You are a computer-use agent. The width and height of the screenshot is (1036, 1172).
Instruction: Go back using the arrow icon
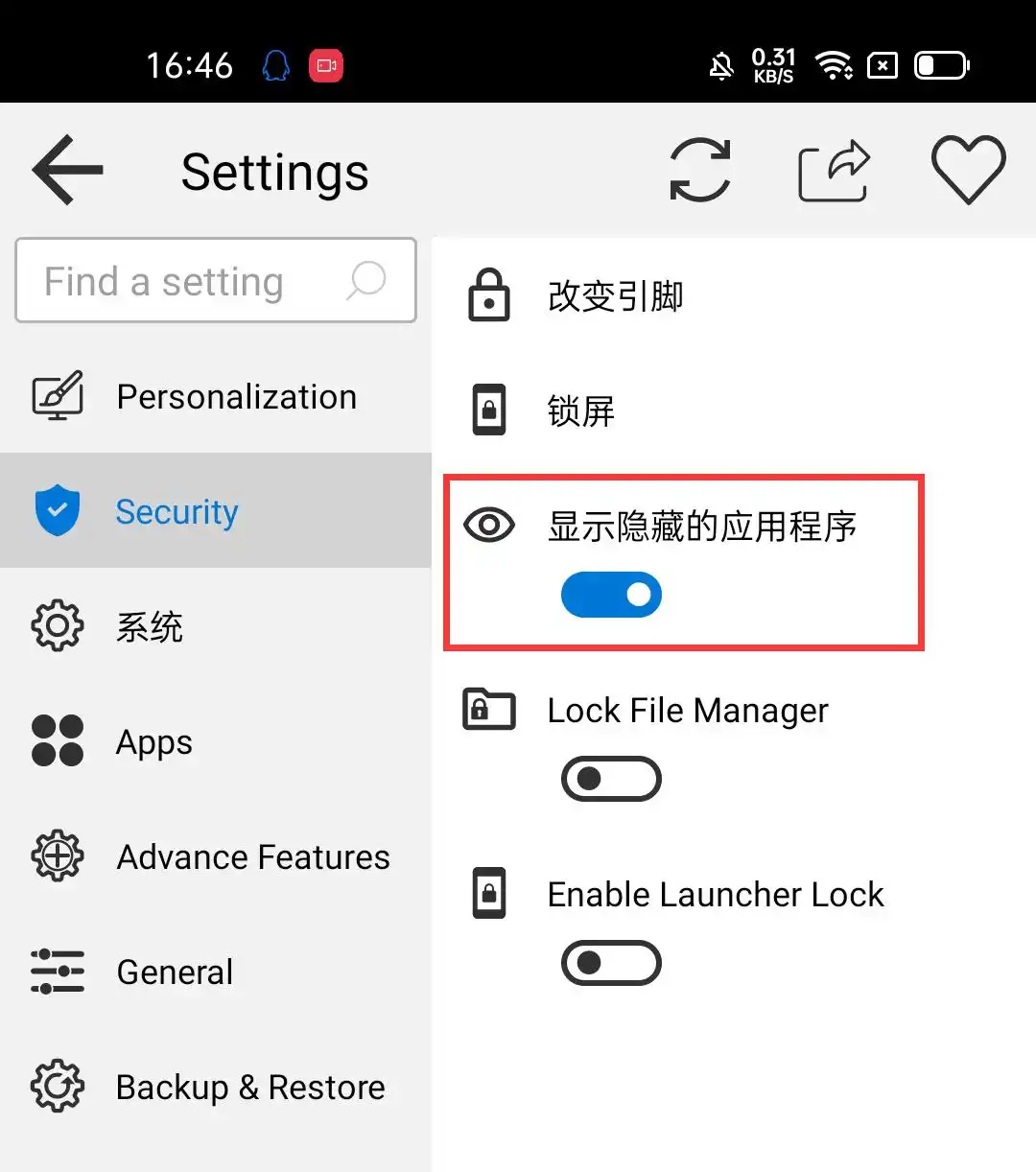pos(67,171)
